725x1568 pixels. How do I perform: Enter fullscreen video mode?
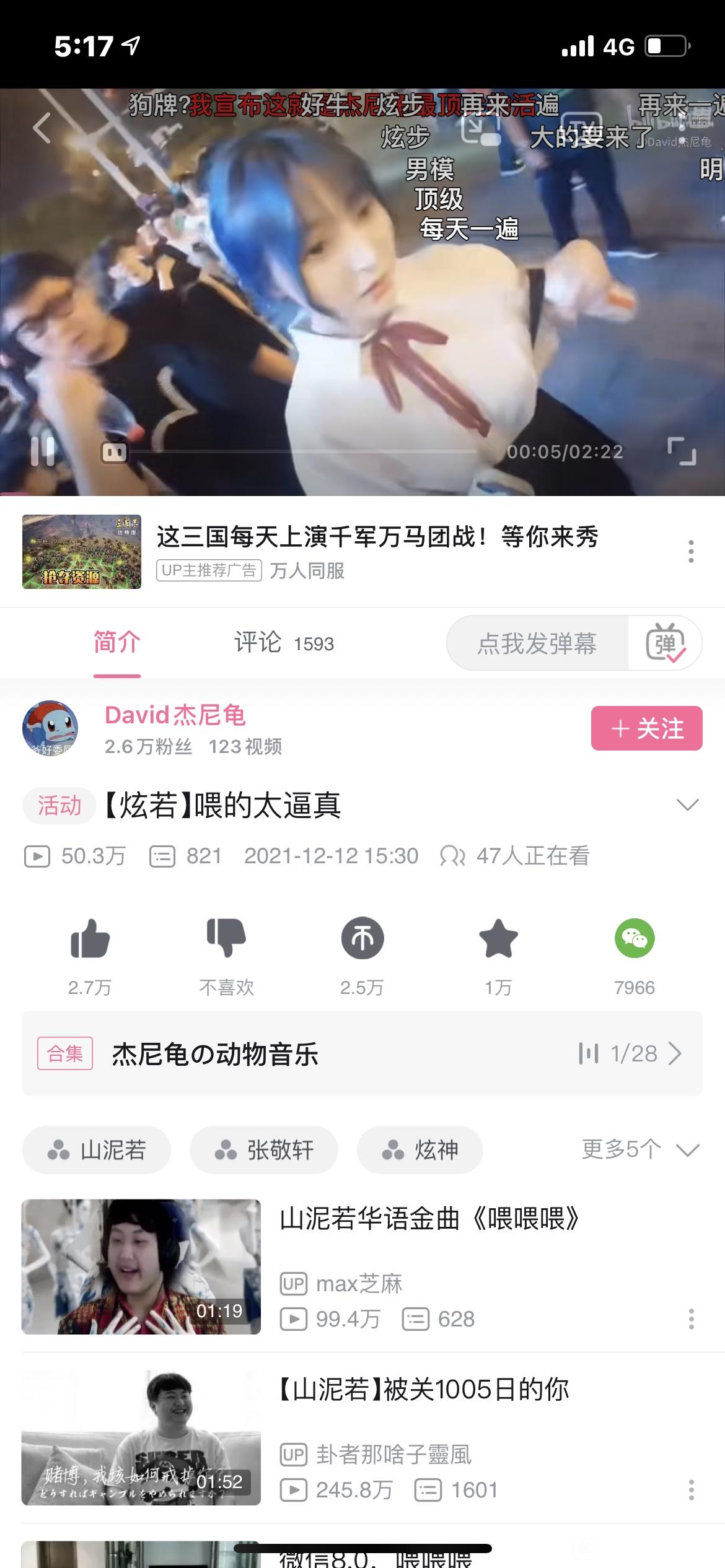(x=682, y=451)
